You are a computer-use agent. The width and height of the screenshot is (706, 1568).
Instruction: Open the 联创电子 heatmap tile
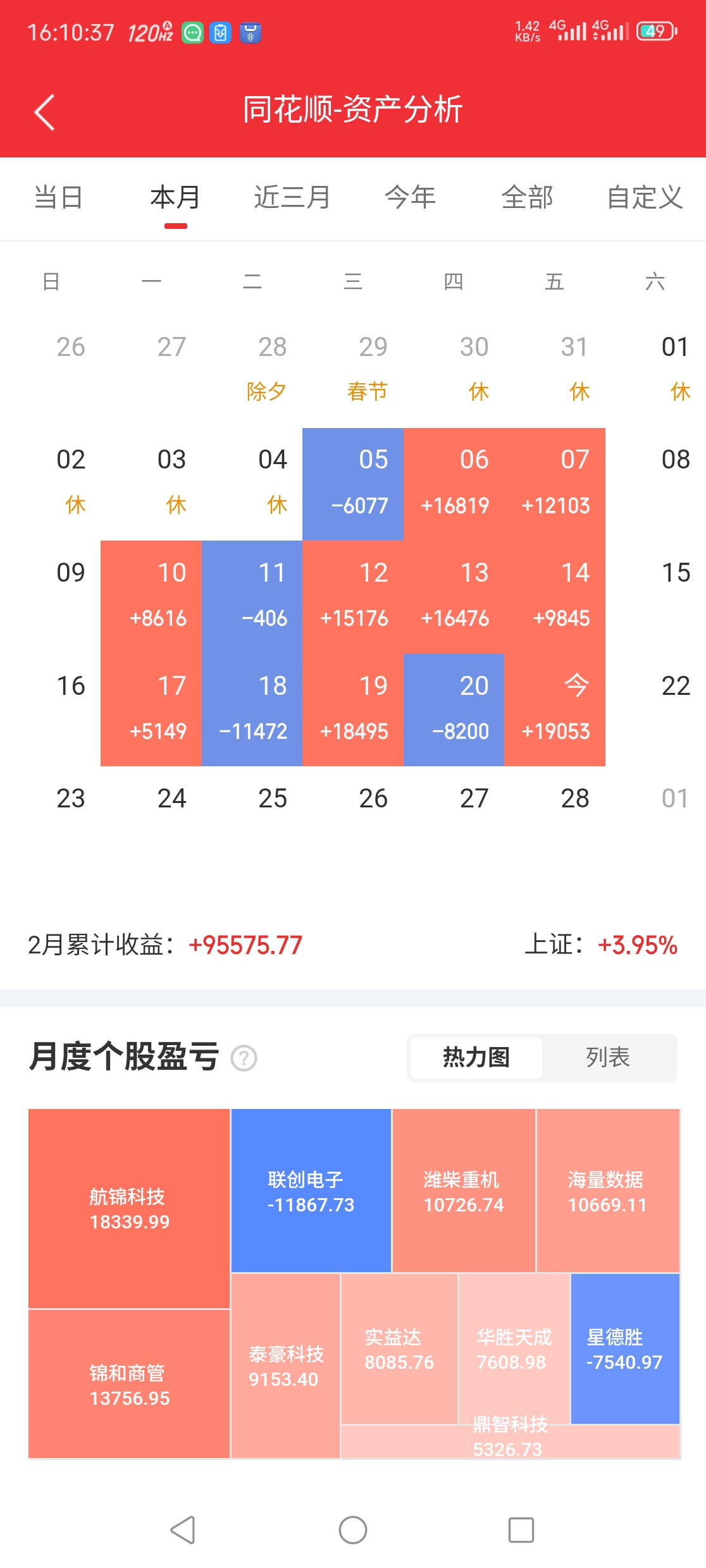point(311,1191)
